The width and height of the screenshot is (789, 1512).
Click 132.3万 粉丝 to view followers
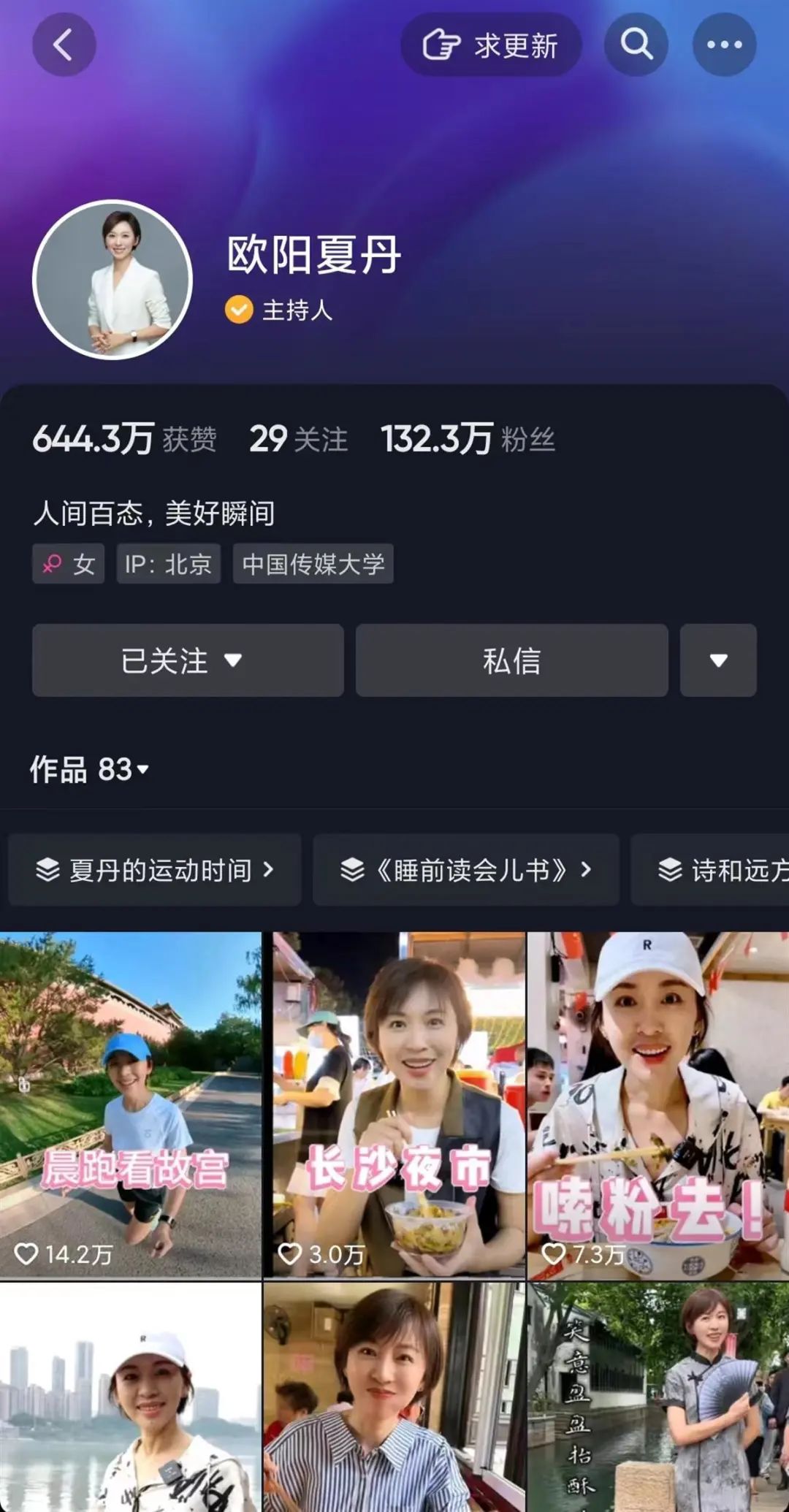pos(465,439)
